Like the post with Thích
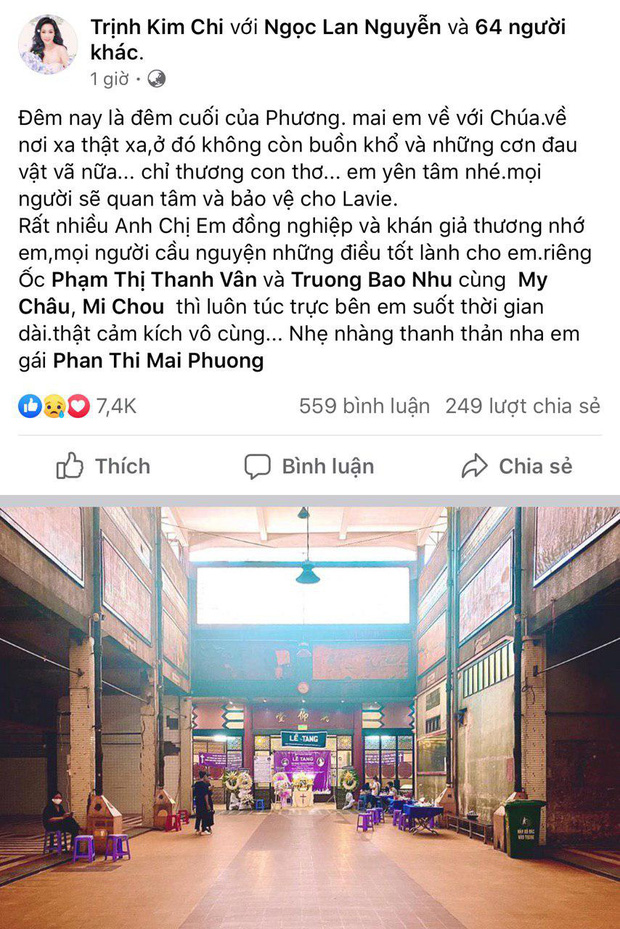The width and height of the screenshot is (620, 929). (103, 466)
